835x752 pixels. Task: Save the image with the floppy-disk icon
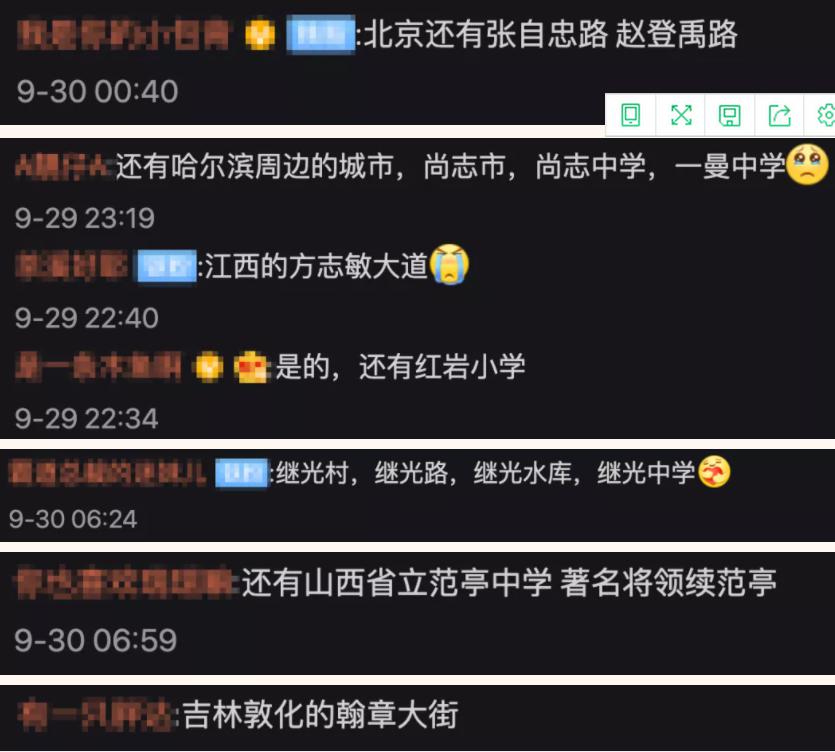(x=730, y=115)
